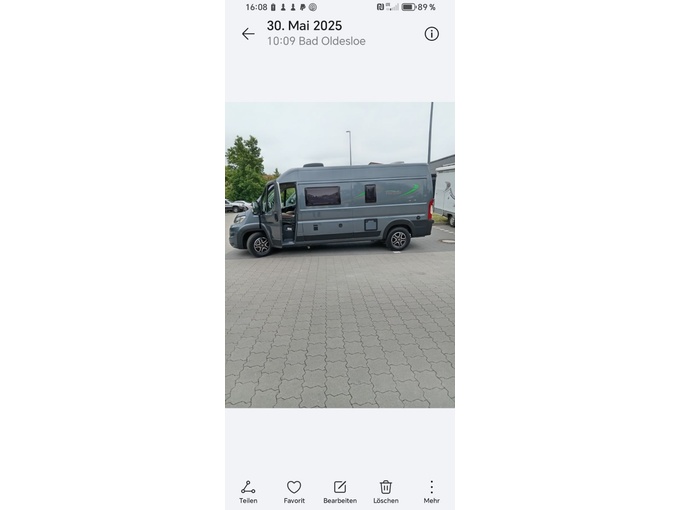Mark the photo as Favorit
Viewport: 680px width, 510px height.
tap(294, 490)
